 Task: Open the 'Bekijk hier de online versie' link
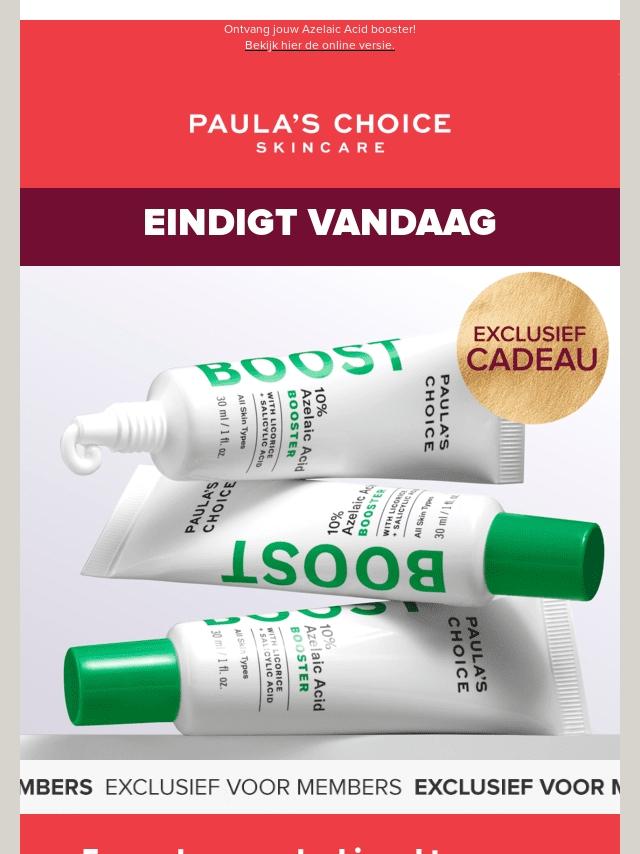tap(319, 46)
